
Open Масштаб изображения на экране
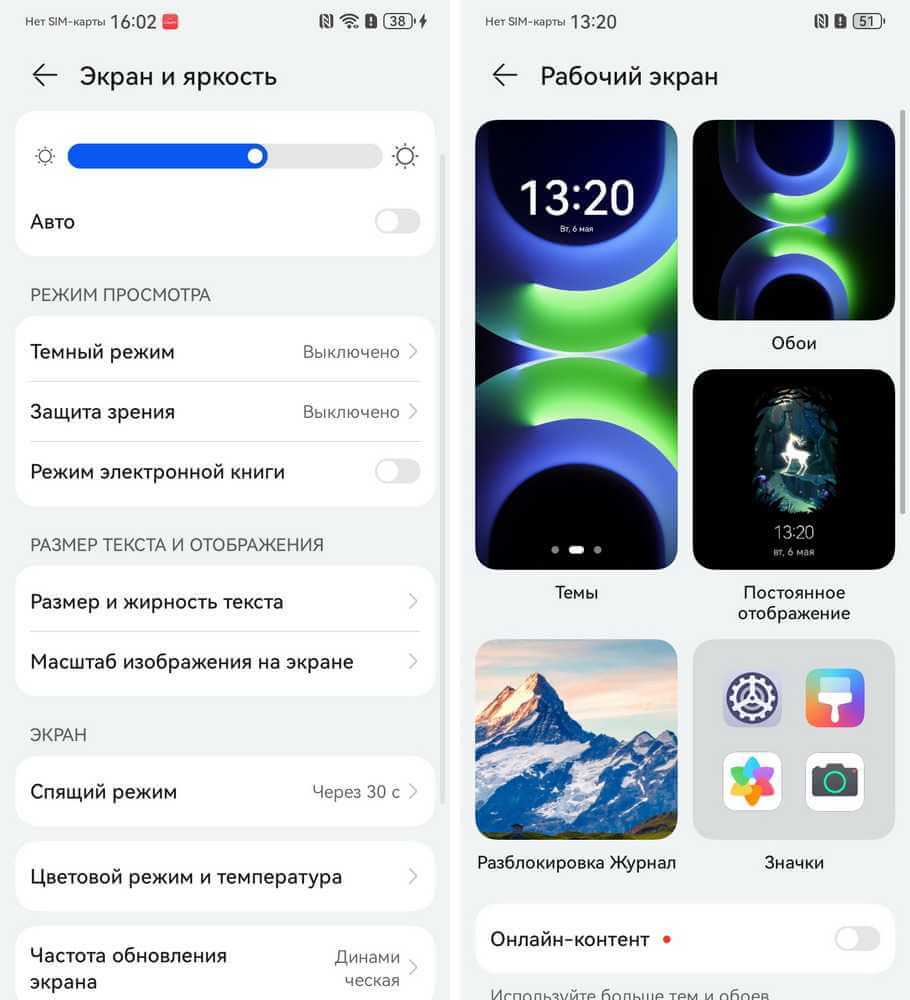pos(224,662)
